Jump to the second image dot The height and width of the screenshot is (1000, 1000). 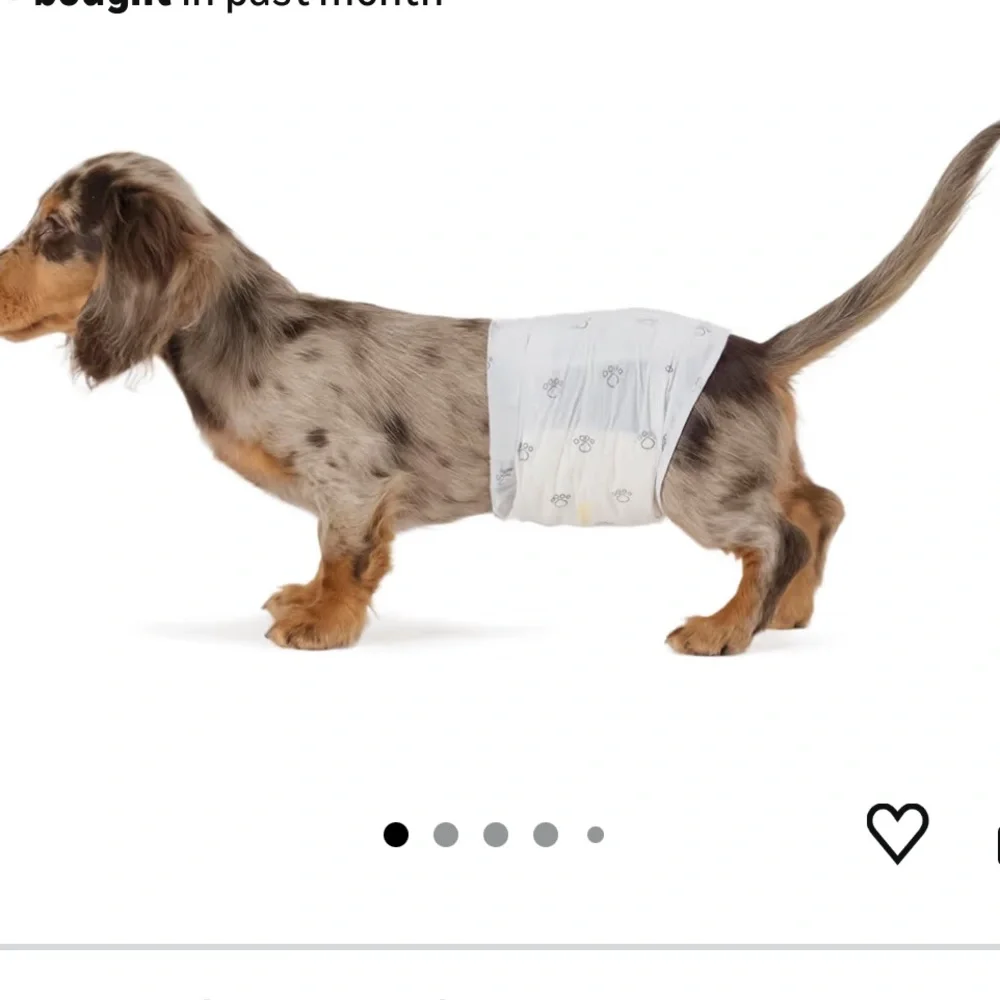446,835
